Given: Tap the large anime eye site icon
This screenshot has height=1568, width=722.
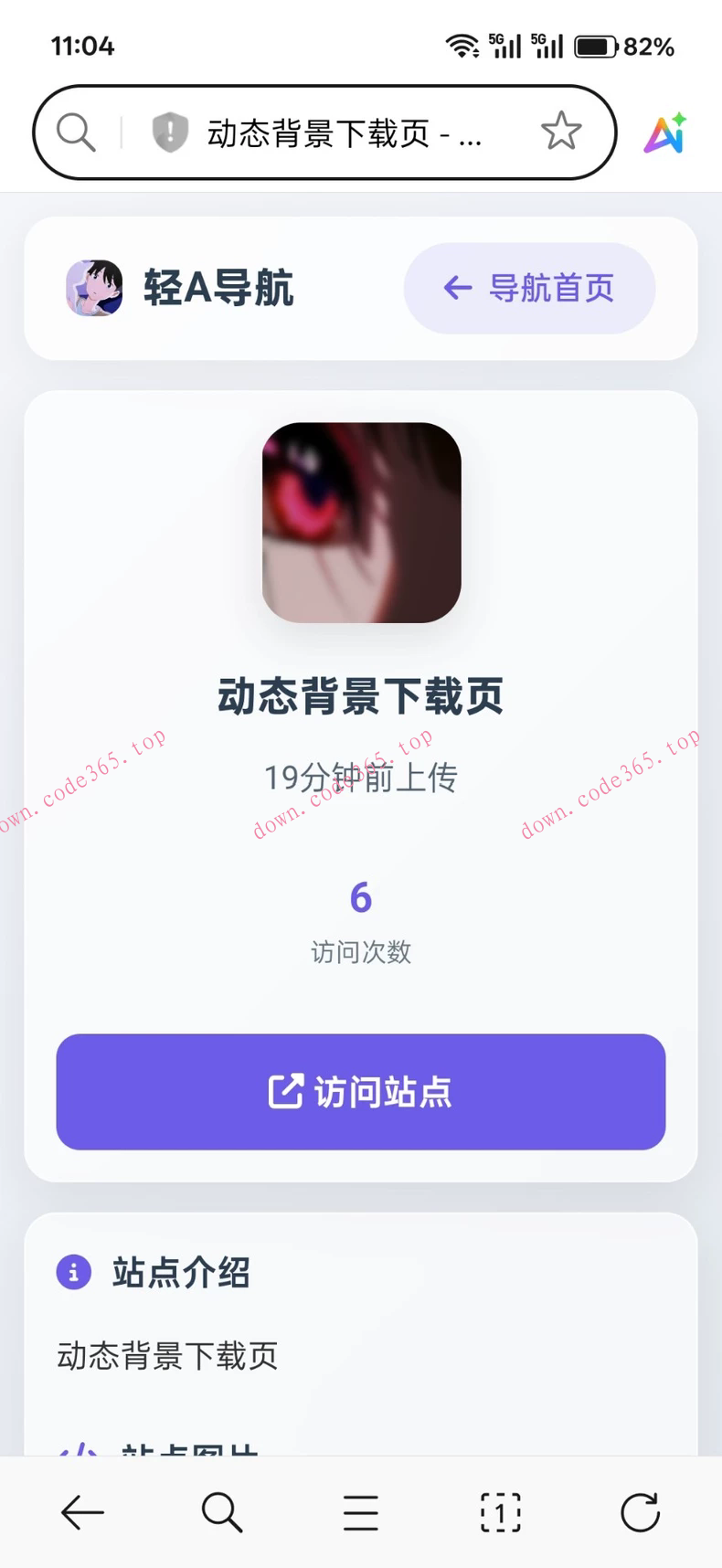Looking at the screenshot, I should [x=360, y=523].
